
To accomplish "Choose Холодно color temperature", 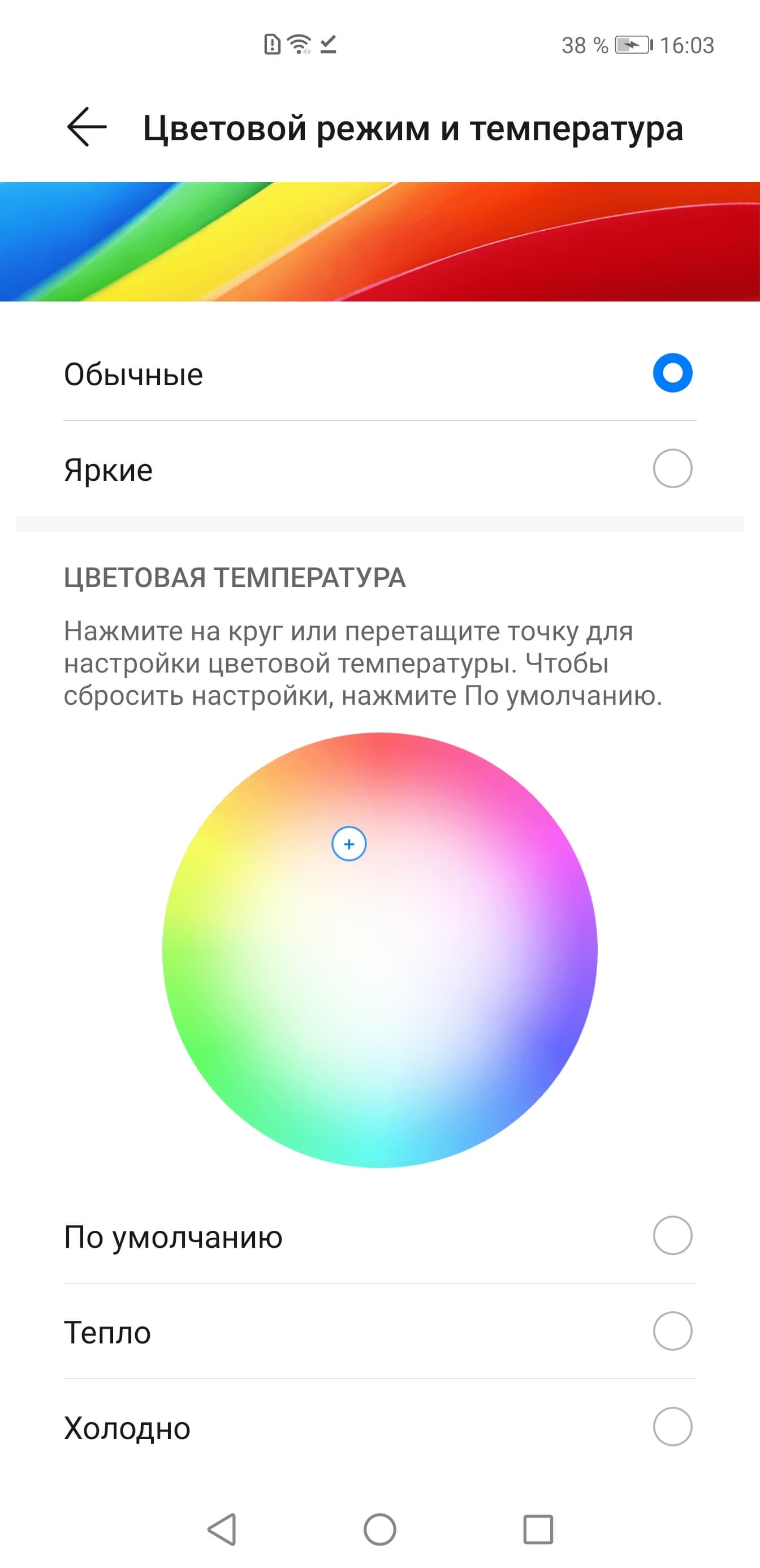I will point(672,1427).
